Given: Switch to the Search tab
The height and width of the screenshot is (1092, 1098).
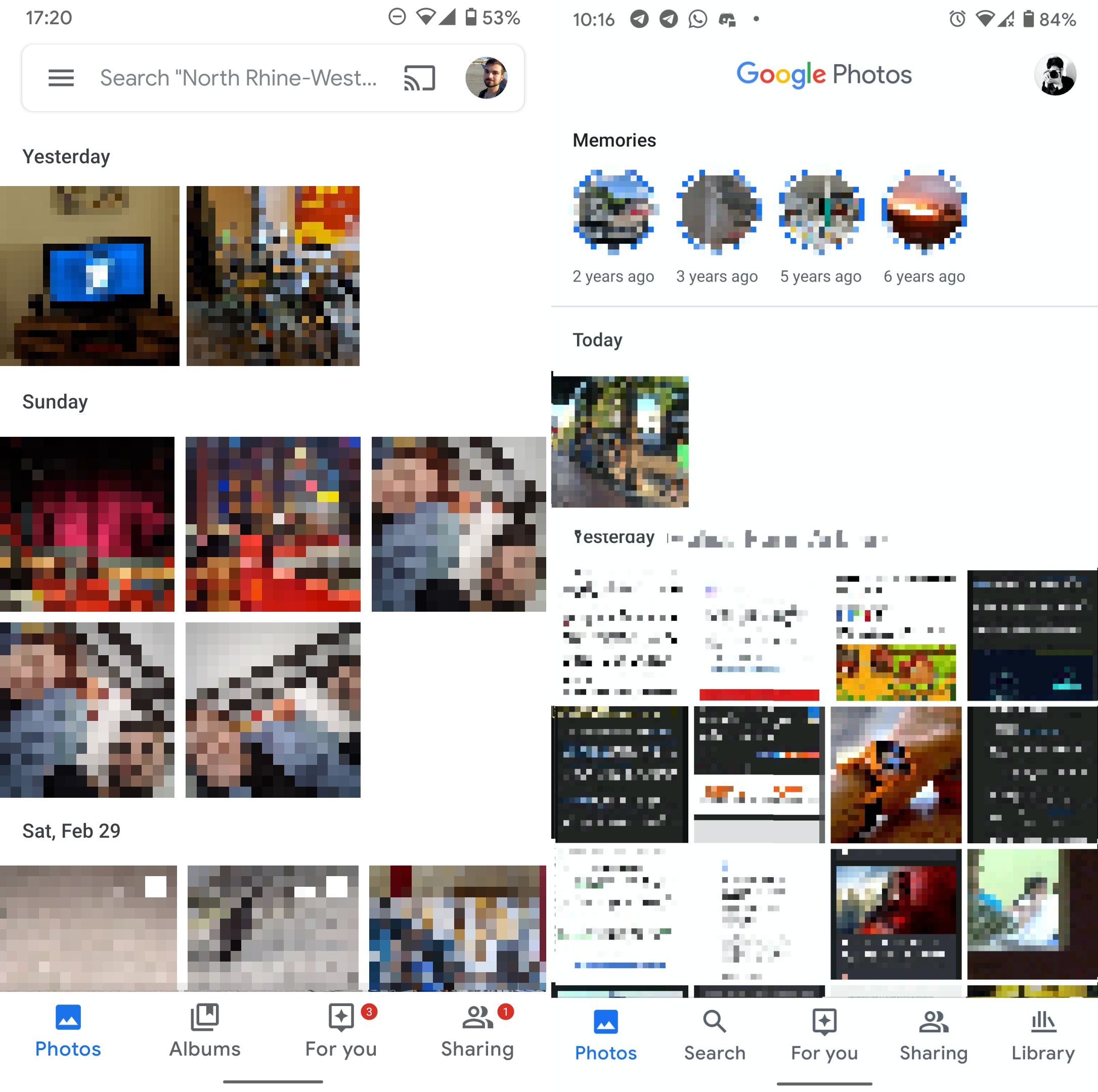Looking at the screenshot, I should [x=714, y=1035].
